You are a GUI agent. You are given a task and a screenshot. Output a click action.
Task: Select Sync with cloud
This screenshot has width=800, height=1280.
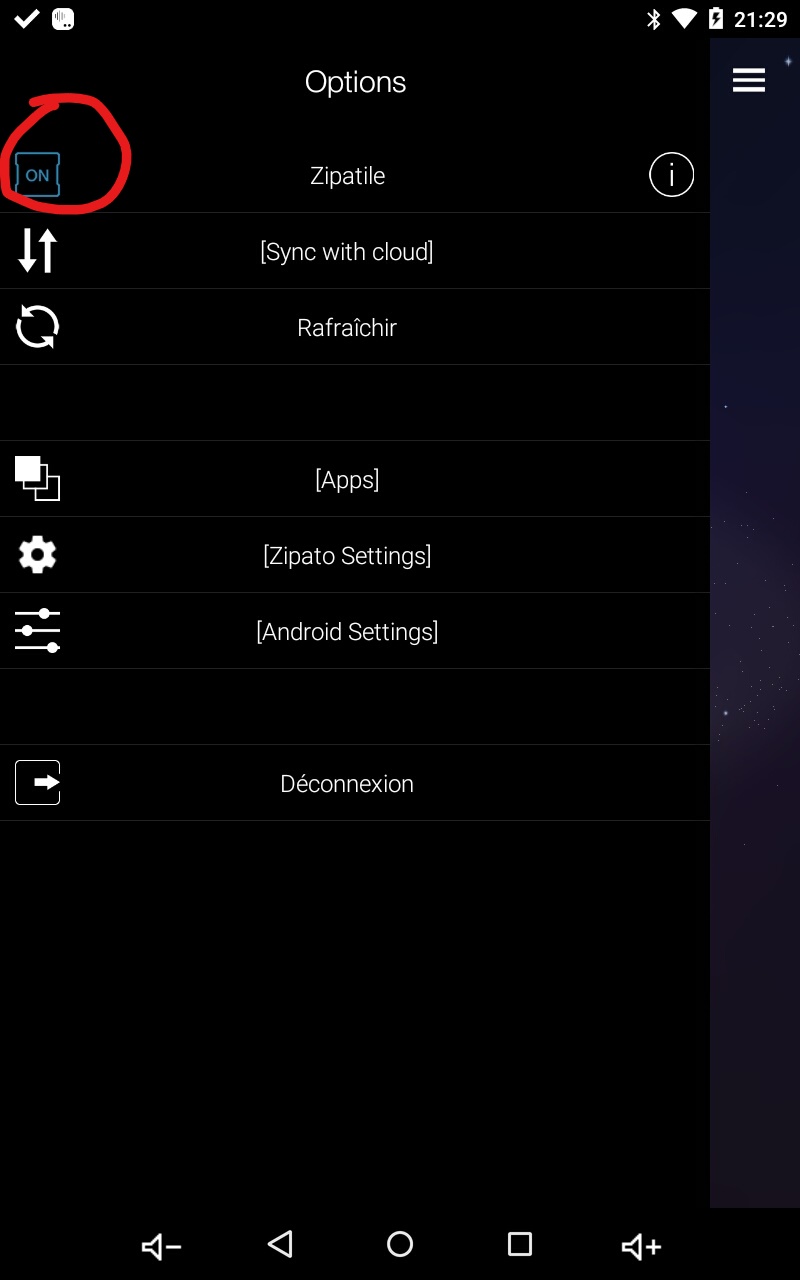point(347,252)
